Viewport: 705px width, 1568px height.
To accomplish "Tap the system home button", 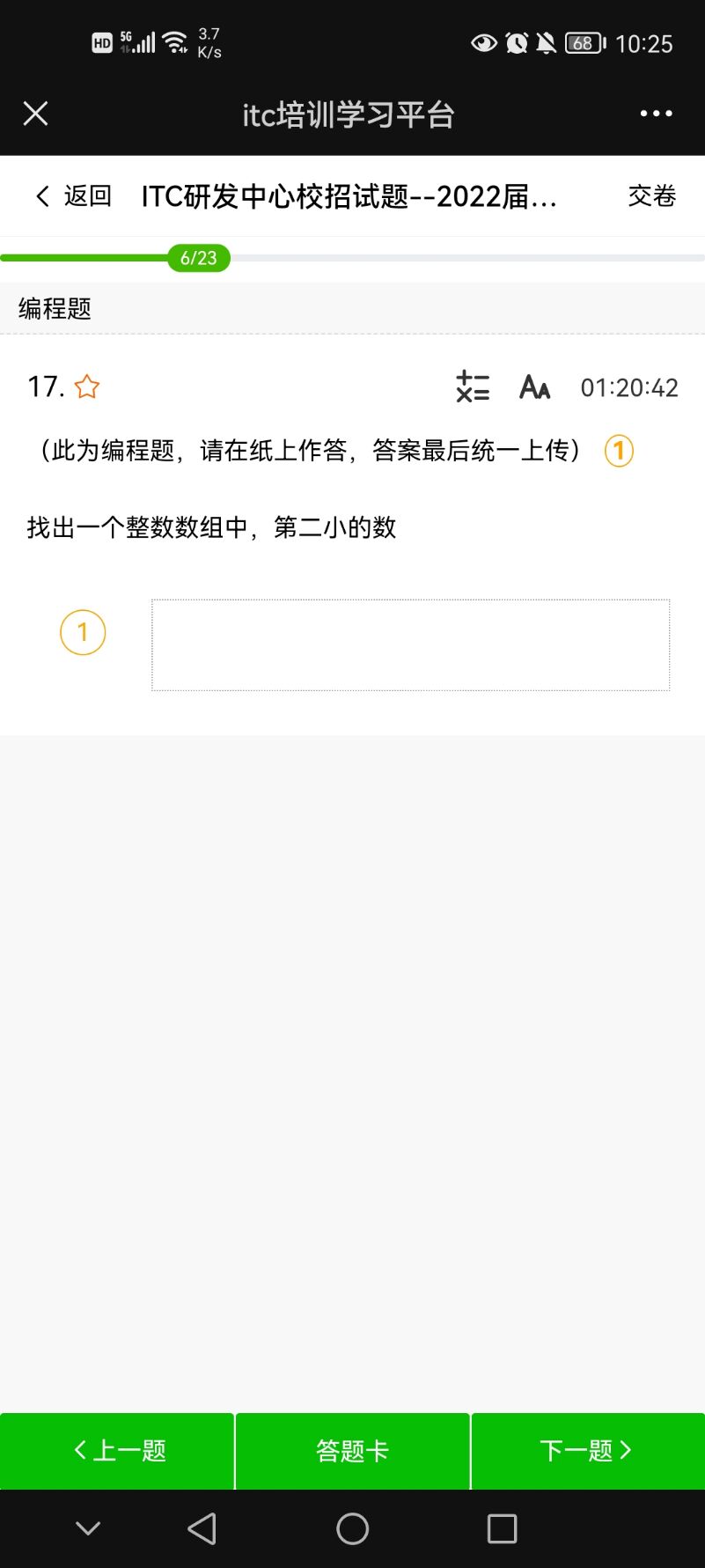I will click(352, 1529).
